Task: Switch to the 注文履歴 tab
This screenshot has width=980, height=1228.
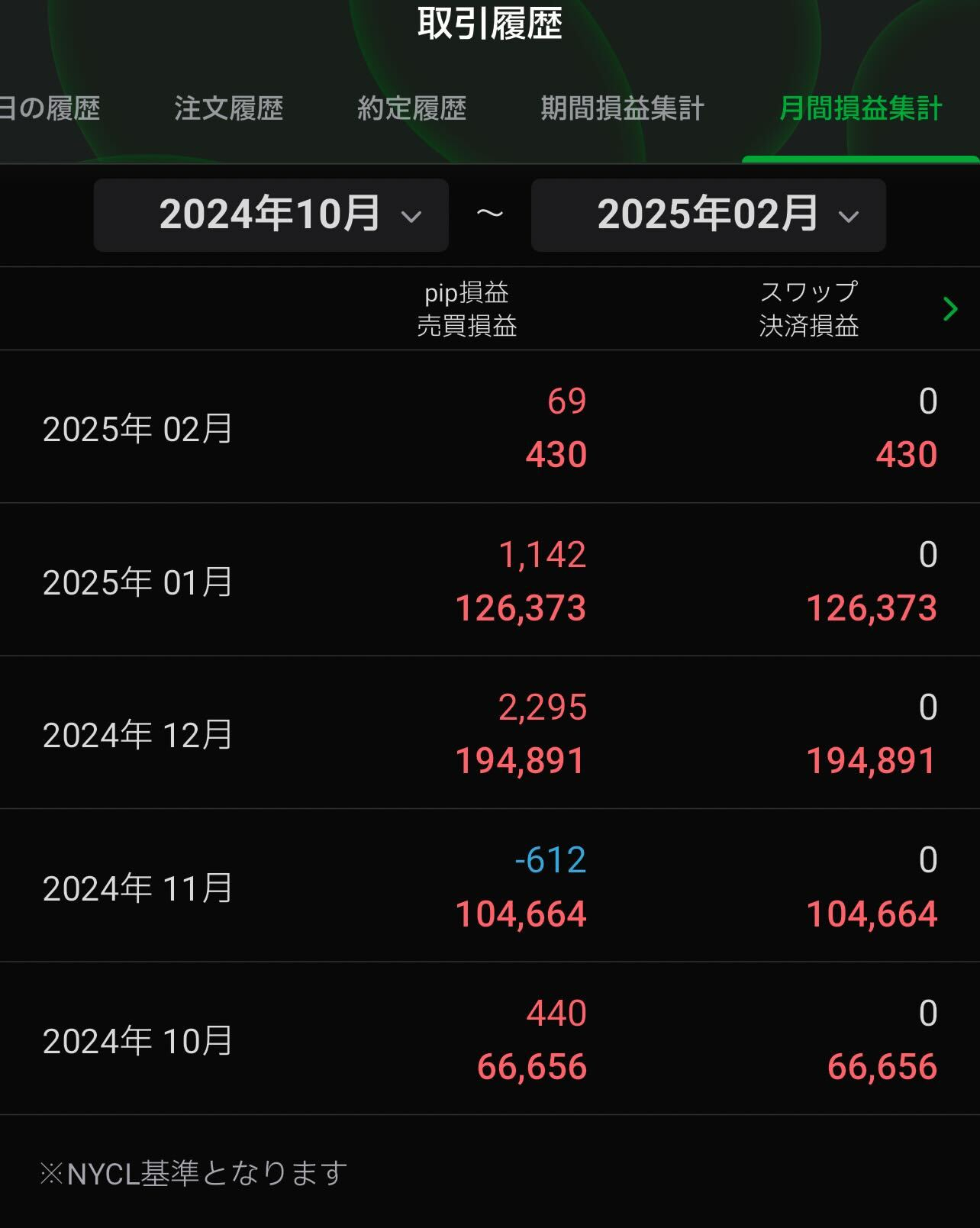Action: pyautogui.click(x=228, y=108)
